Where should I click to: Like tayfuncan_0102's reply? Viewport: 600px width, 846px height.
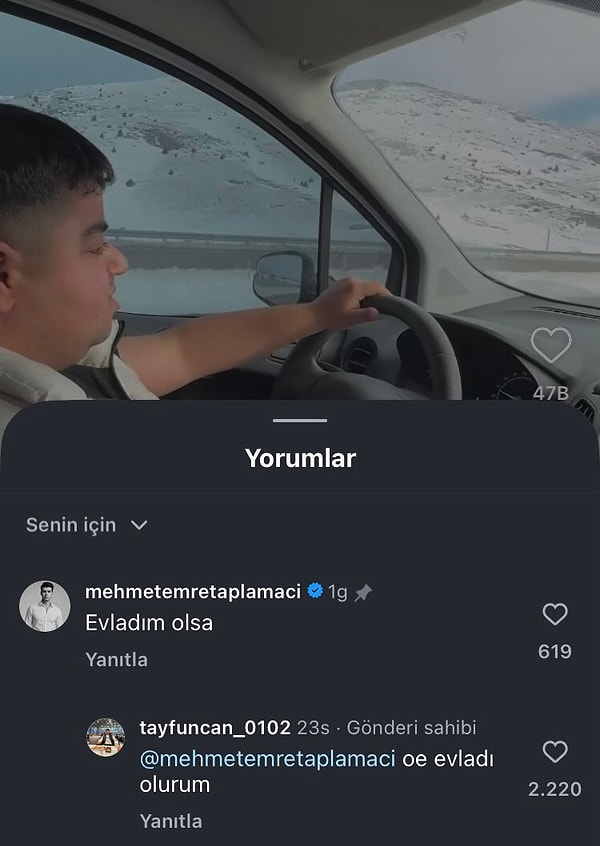click(555, 752)
